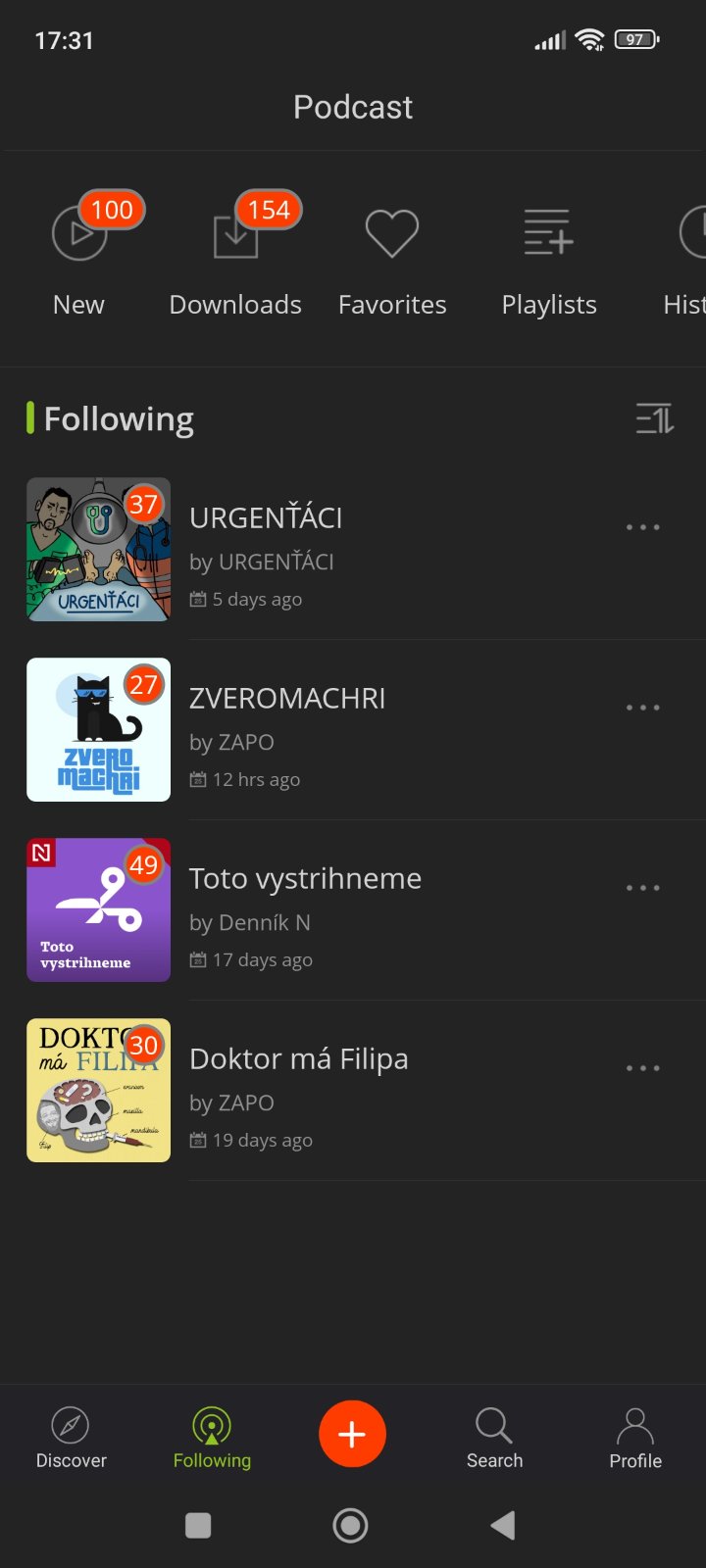Tap the sort icon beside Following

tap(654, 419)
